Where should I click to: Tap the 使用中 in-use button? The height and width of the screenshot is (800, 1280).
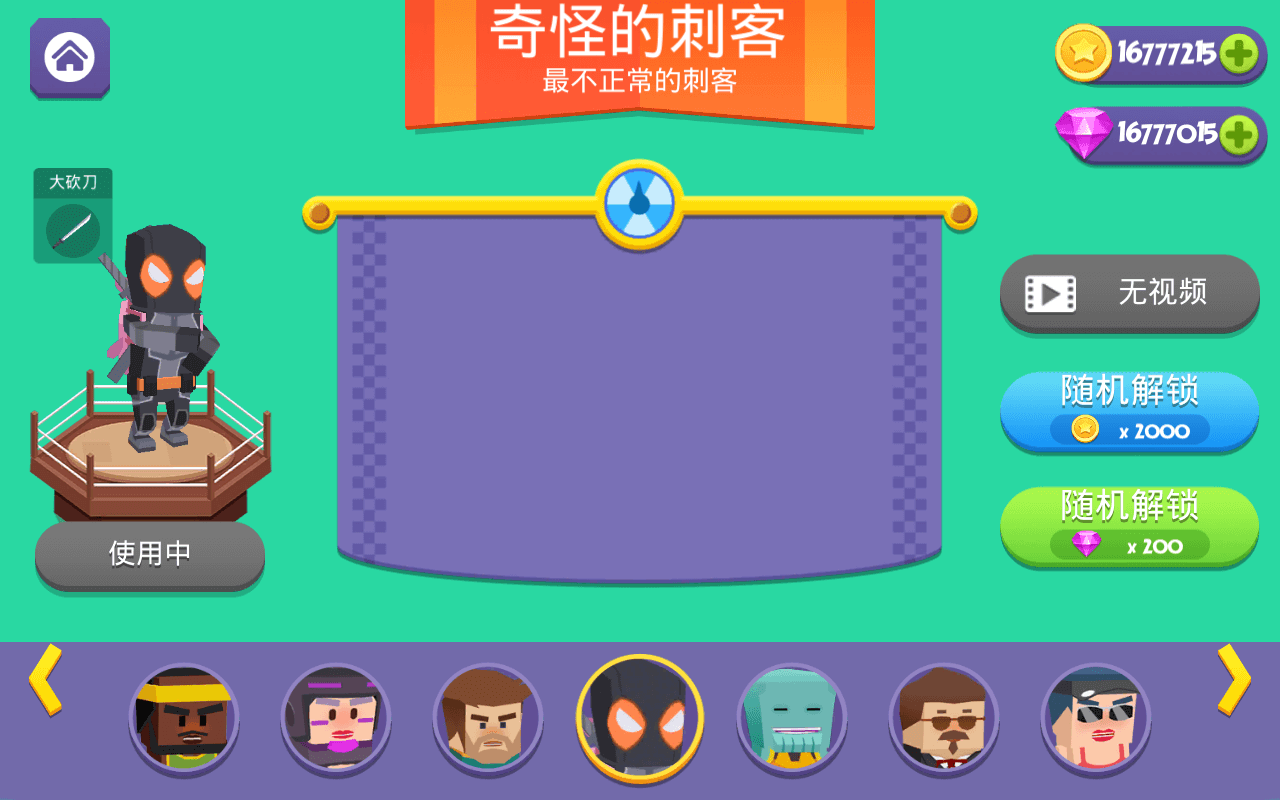(x=150, y=554)
